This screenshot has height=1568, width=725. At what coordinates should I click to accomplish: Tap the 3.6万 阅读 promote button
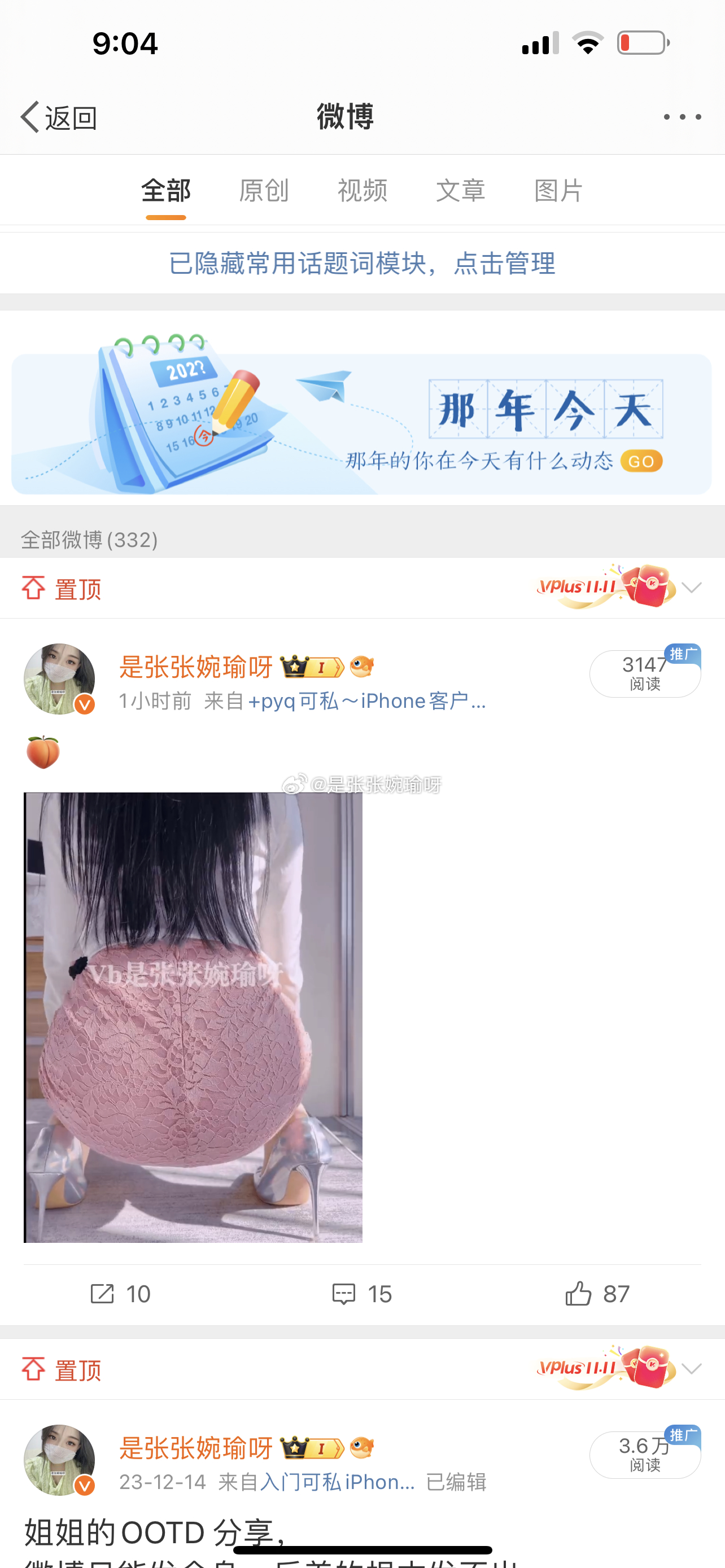(645, 1454)
